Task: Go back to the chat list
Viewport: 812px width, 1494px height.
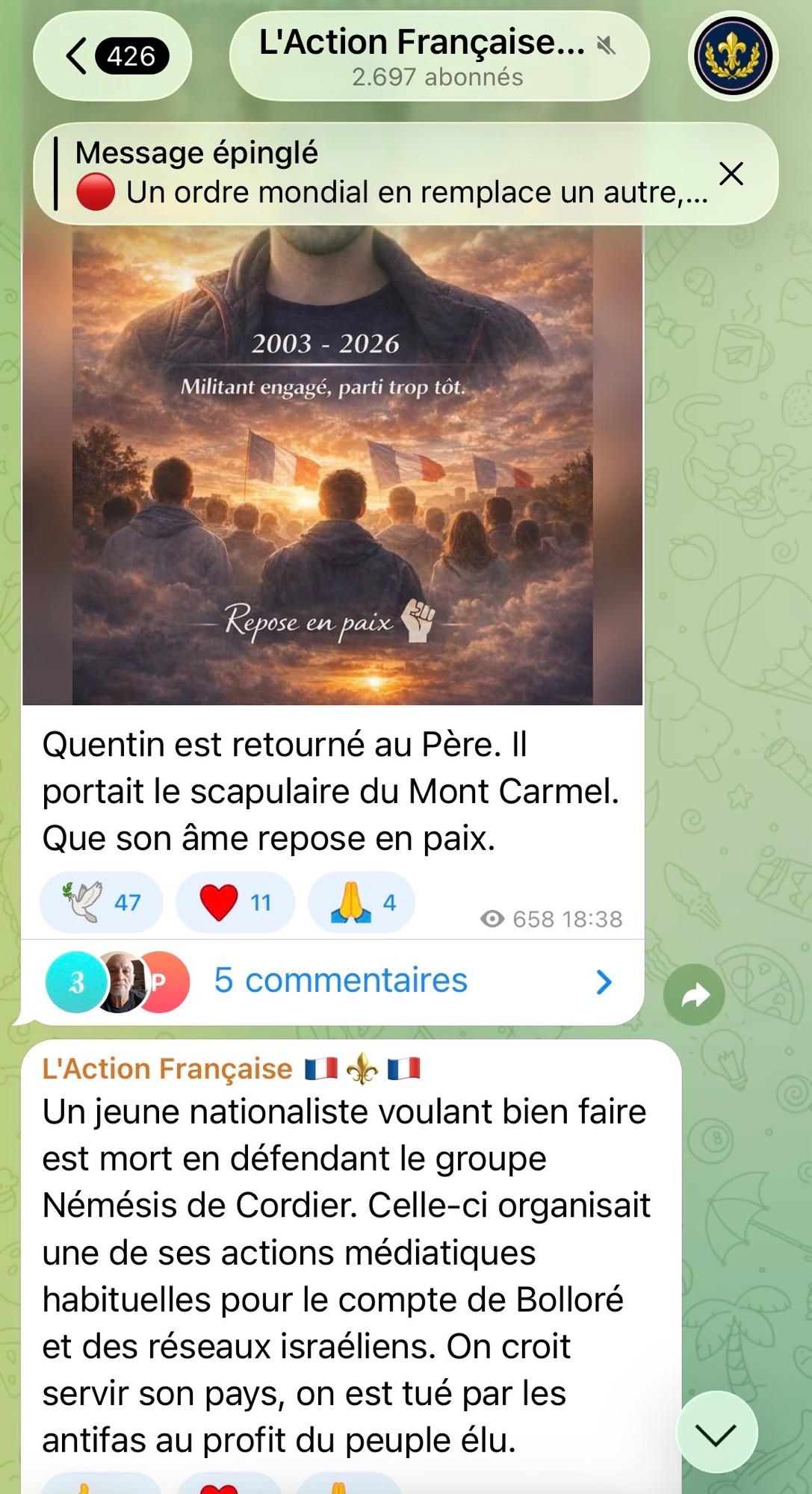Action: point(112,56)
